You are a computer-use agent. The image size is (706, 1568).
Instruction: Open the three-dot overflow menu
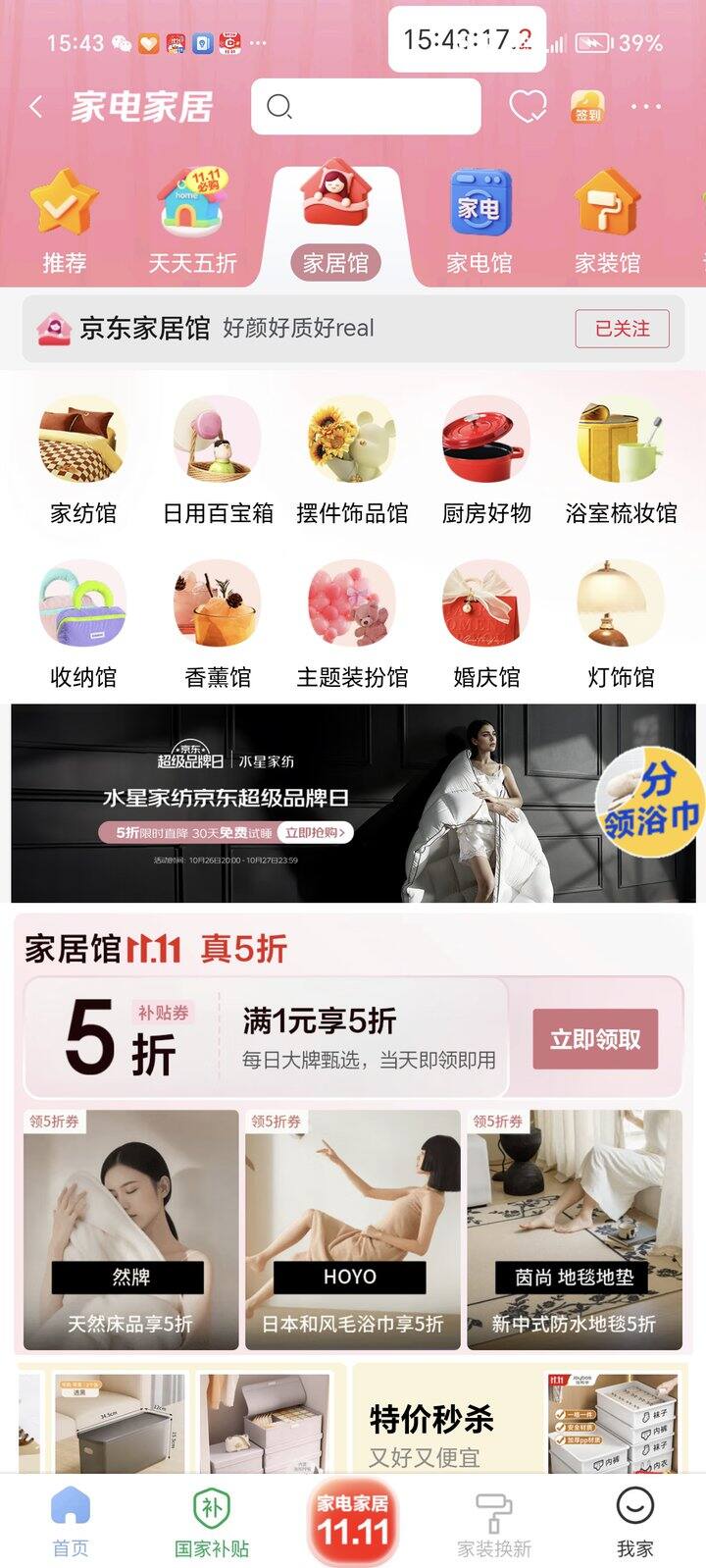645,107
